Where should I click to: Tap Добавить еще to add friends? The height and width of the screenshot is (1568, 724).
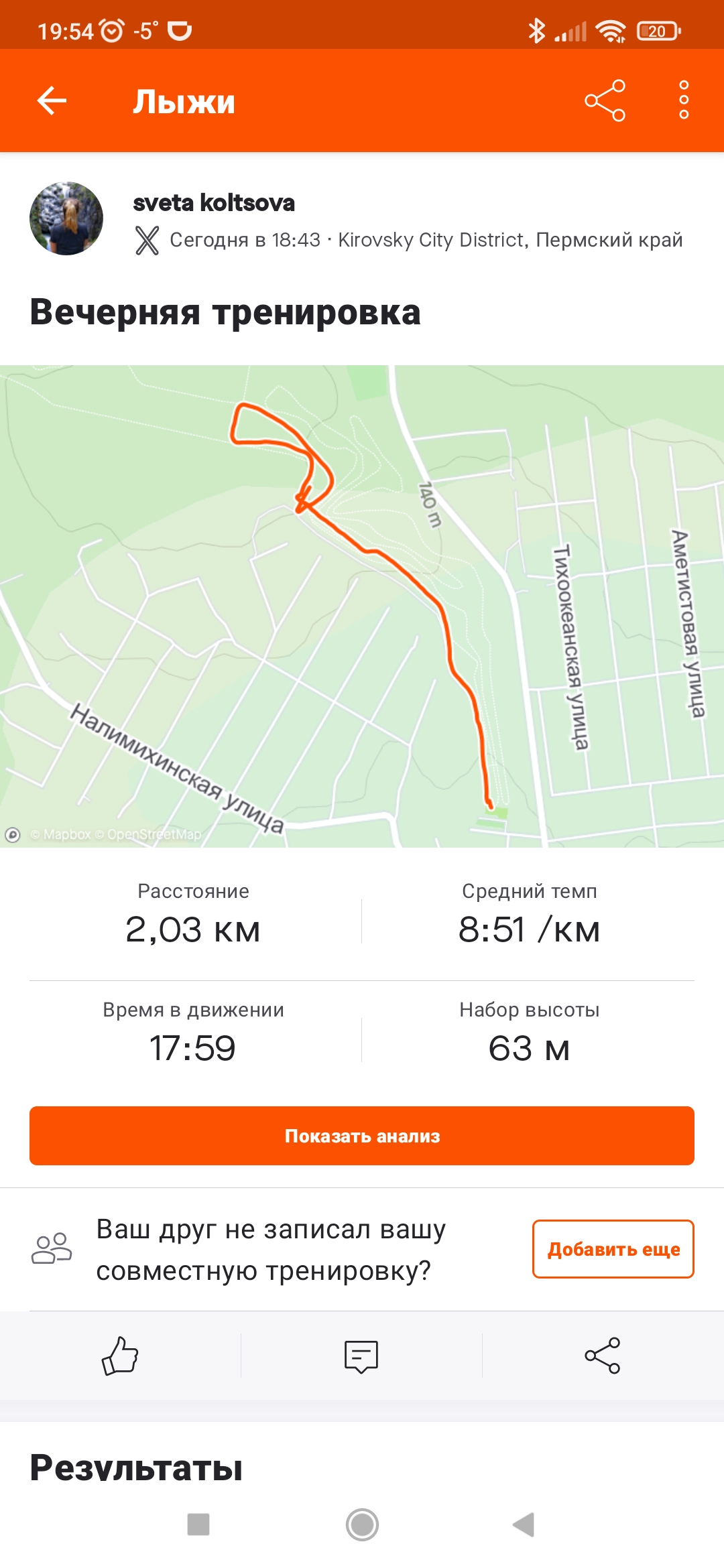[613, 1249]
